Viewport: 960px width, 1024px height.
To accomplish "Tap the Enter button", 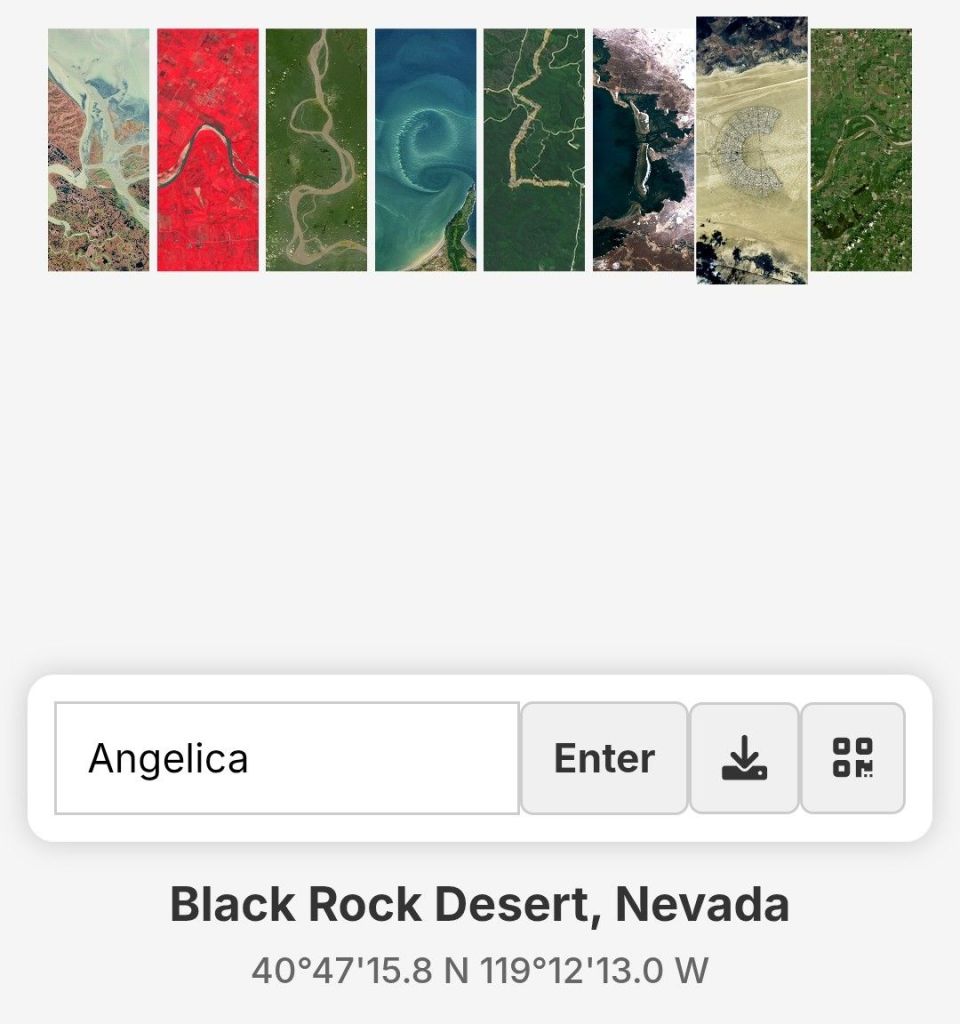I will pos(604,758).
